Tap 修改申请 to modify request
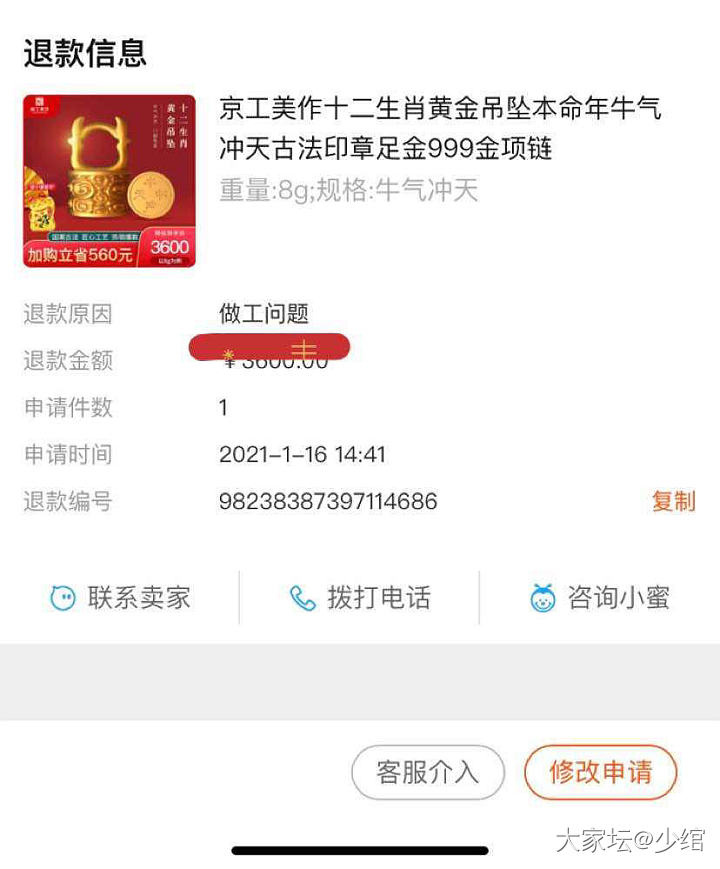 click(x=600, y=772)
